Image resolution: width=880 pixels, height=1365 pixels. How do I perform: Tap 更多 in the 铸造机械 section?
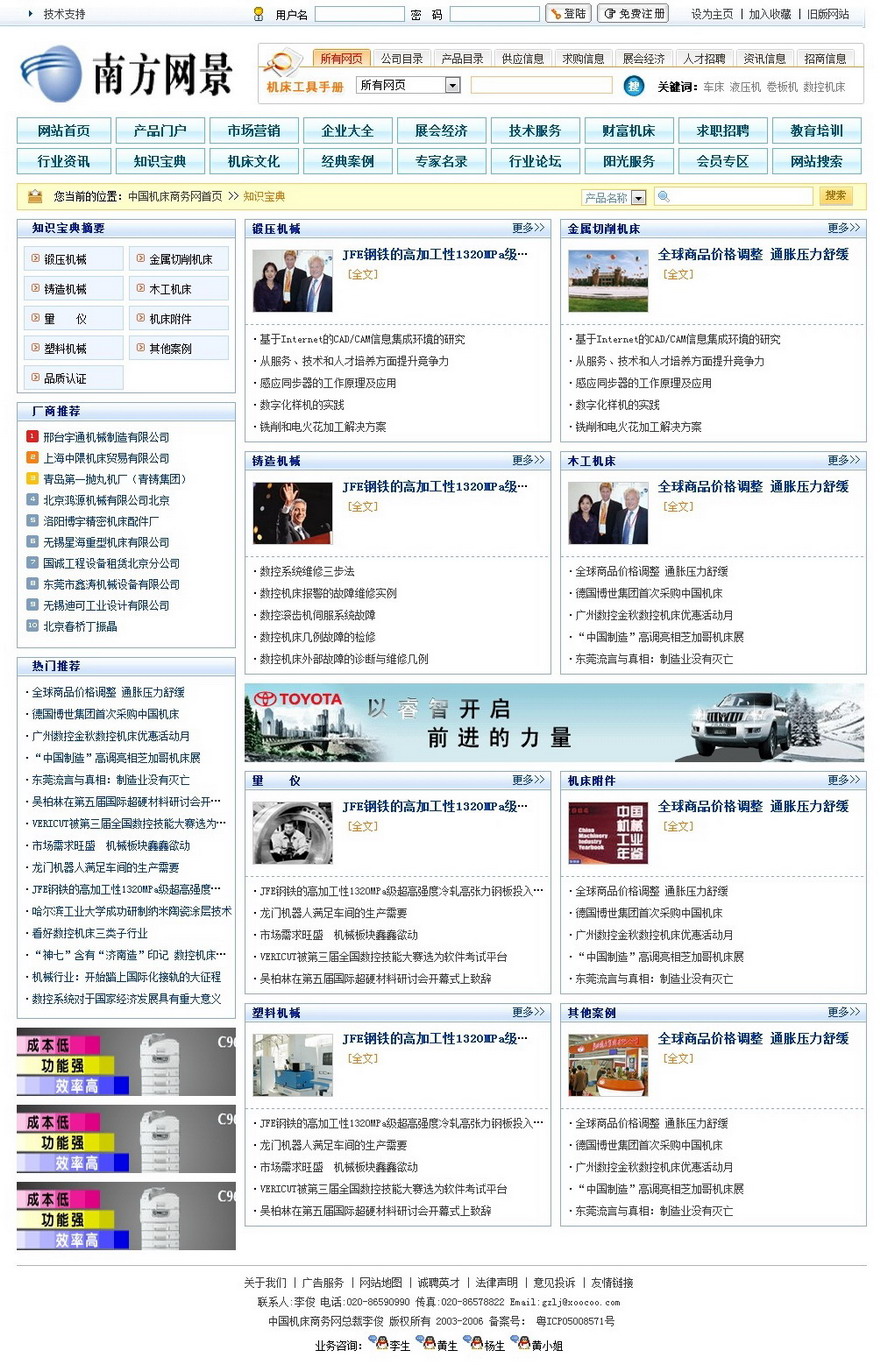click(528, 460)
